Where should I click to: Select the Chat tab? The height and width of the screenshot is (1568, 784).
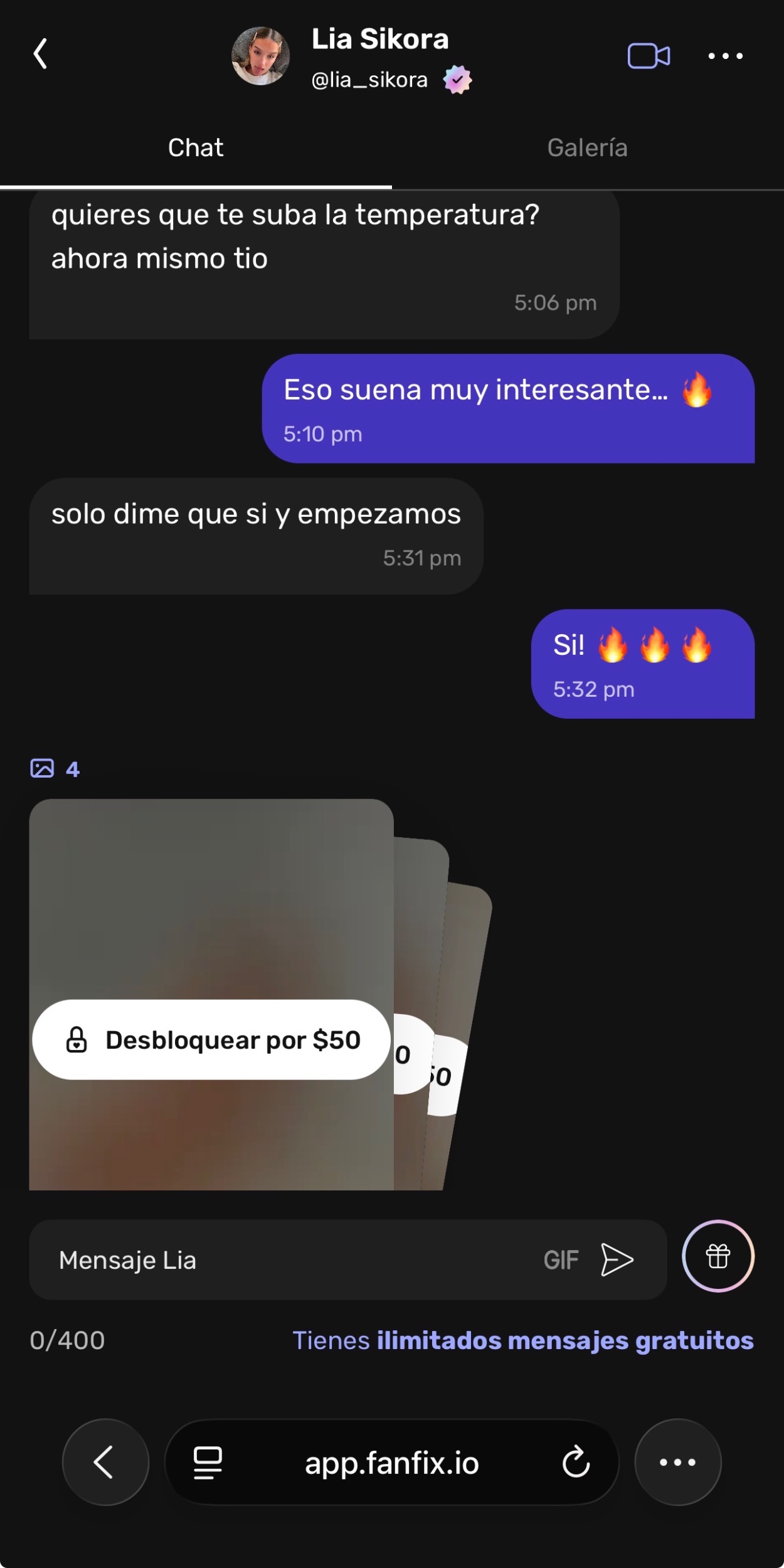[x=196, y=148]
